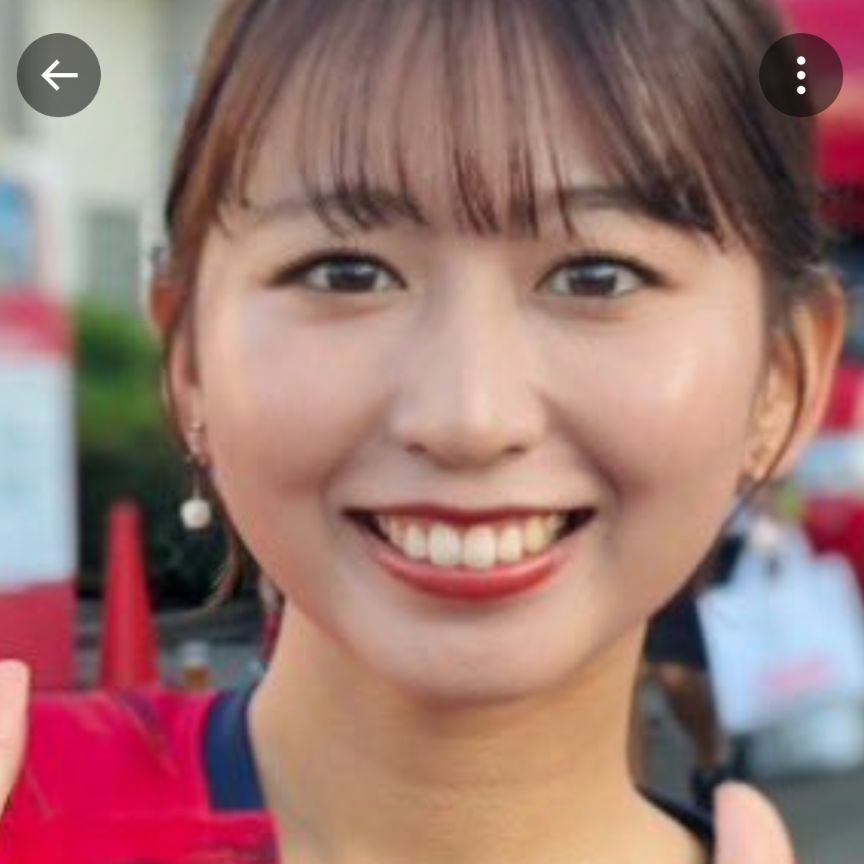Open the three-dot overflow menu

pos(800,75)
